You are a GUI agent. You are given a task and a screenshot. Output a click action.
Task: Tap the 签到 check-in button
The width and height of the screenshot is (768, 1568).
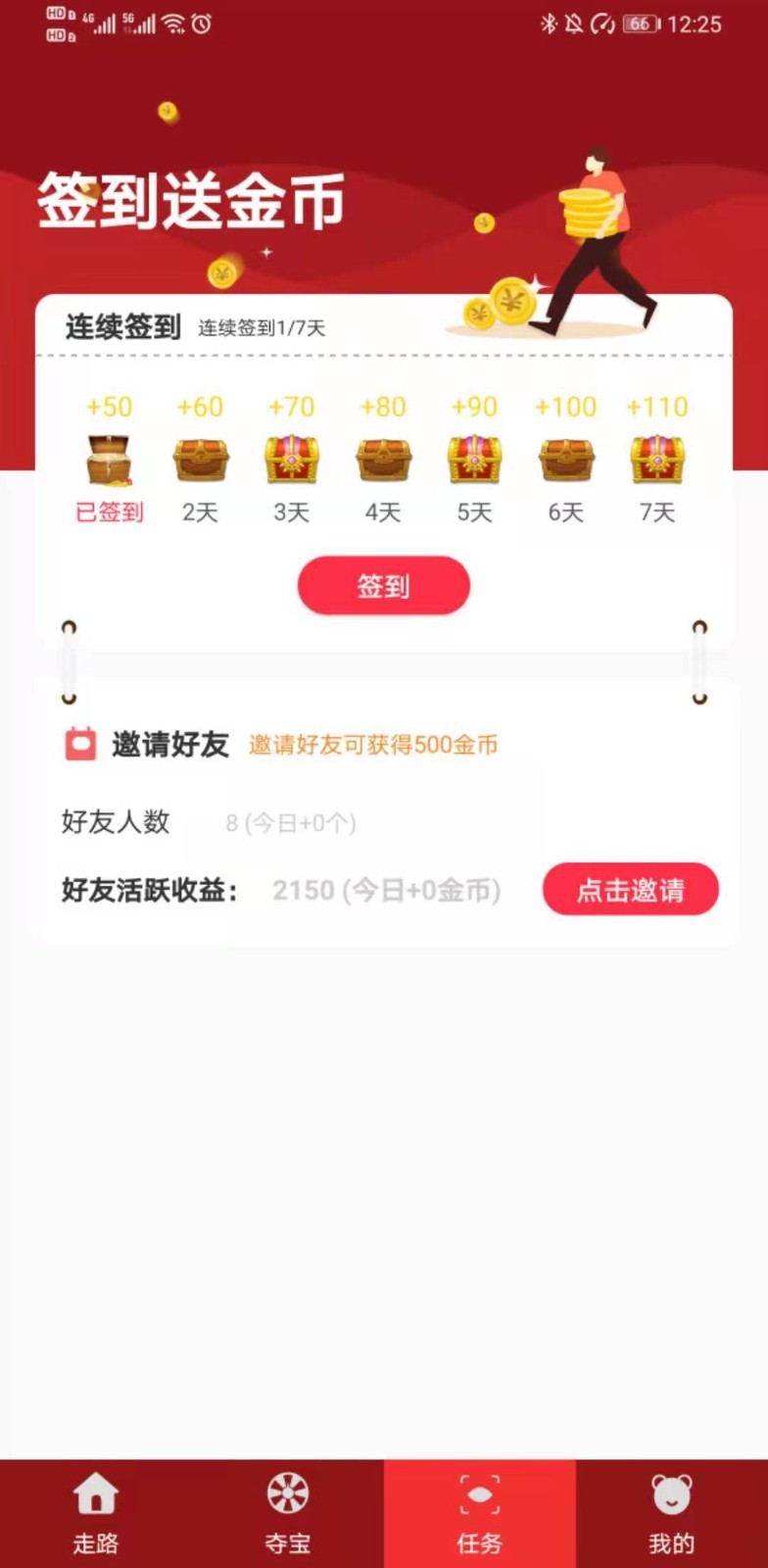(383, 586)
